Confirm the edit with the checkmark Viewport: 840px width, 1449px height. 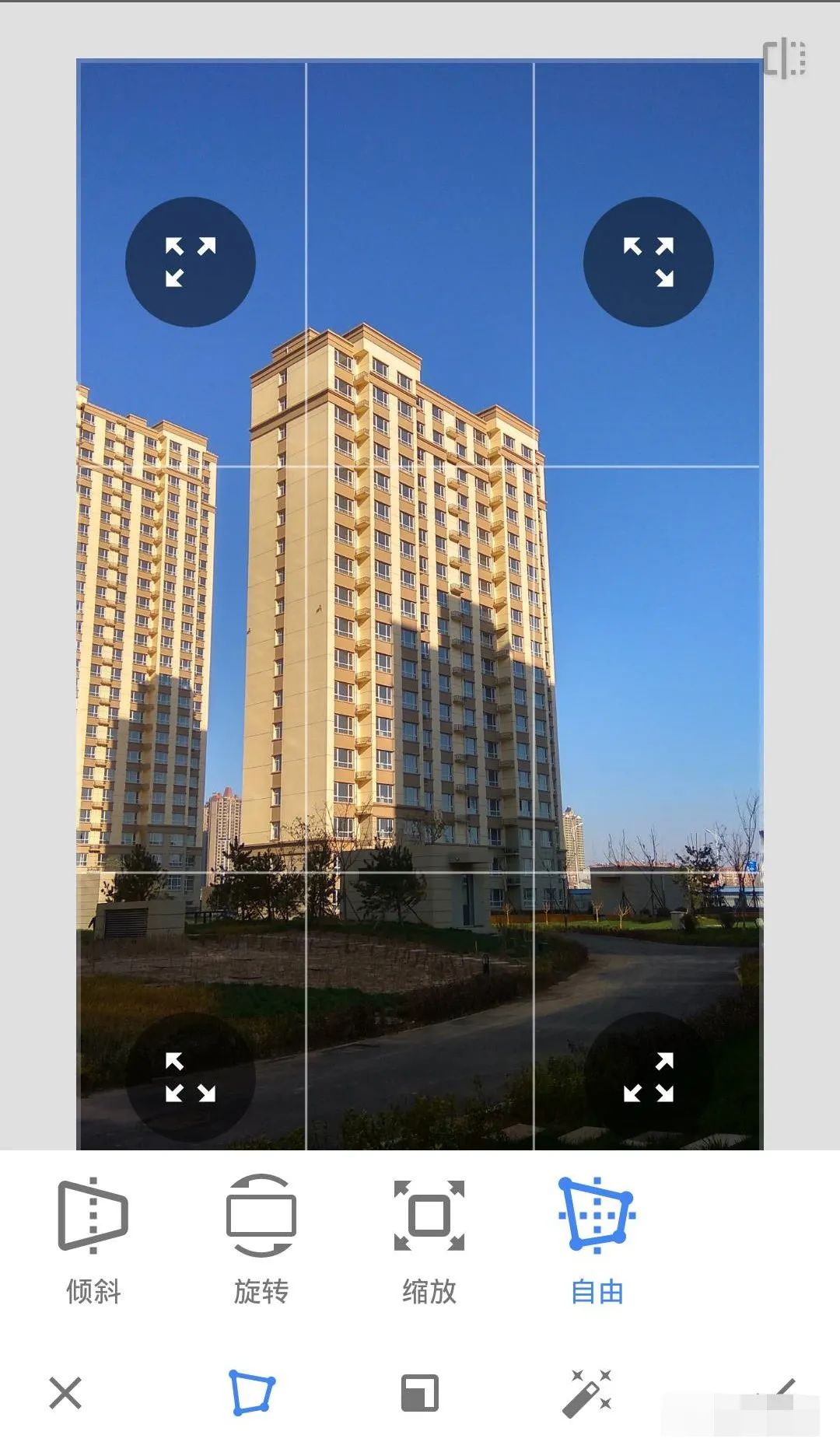tap(775, 1392)
